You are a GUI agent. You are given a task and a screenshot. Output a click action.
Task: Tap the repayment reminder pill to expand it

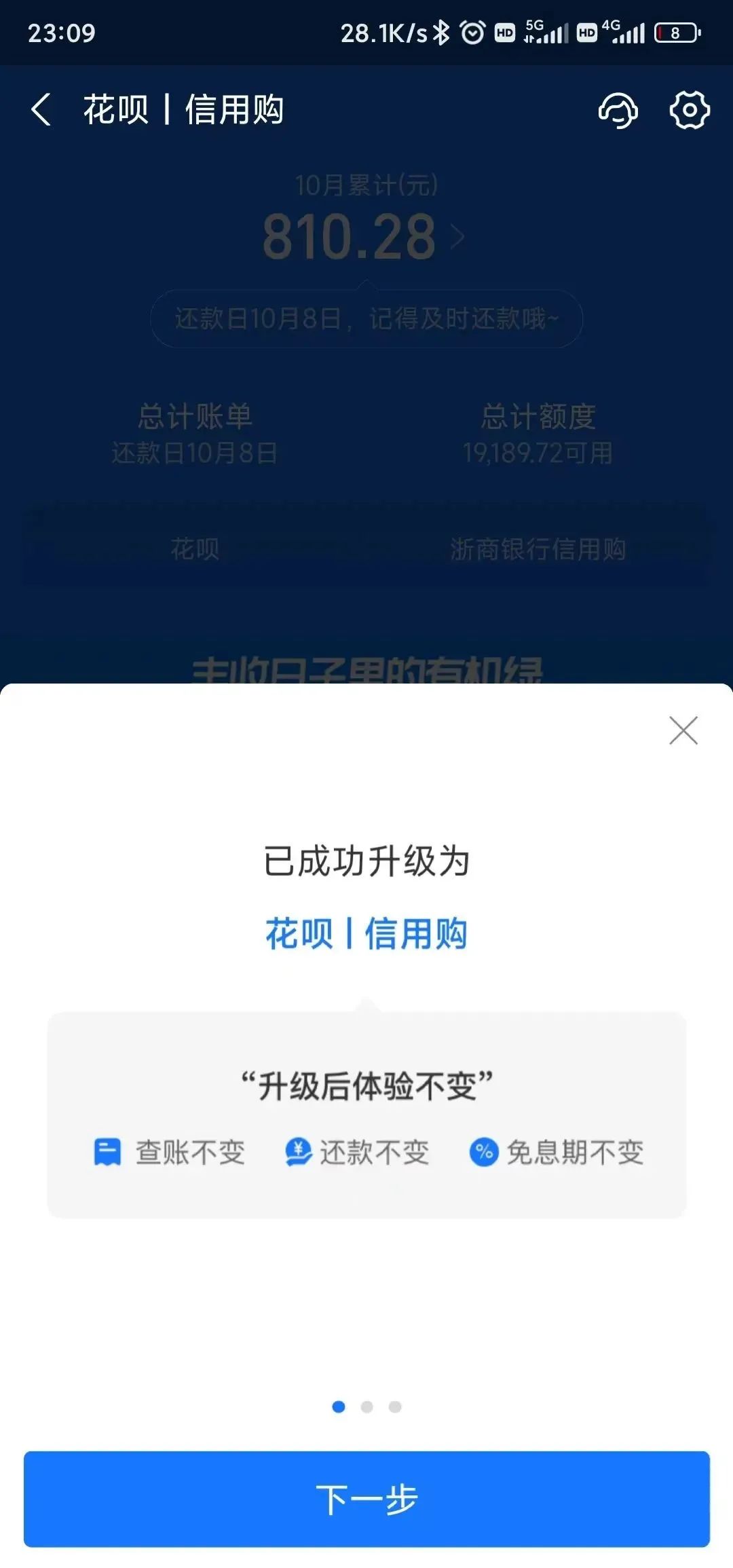tap(366, 318)
